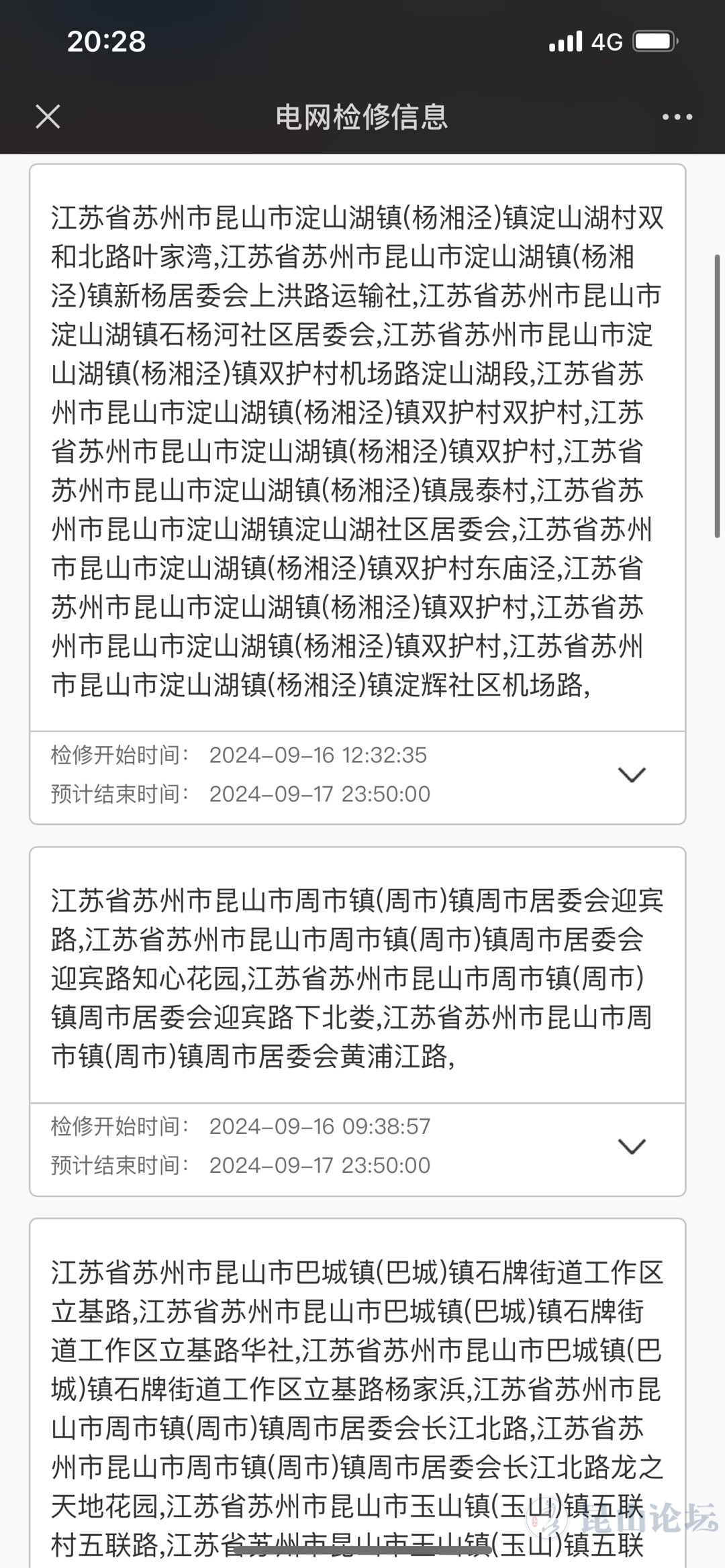Open the 周市镇迎宾路 outage notice card
The width and height of the screenshot is (725, 1568).
click(357, 978)
